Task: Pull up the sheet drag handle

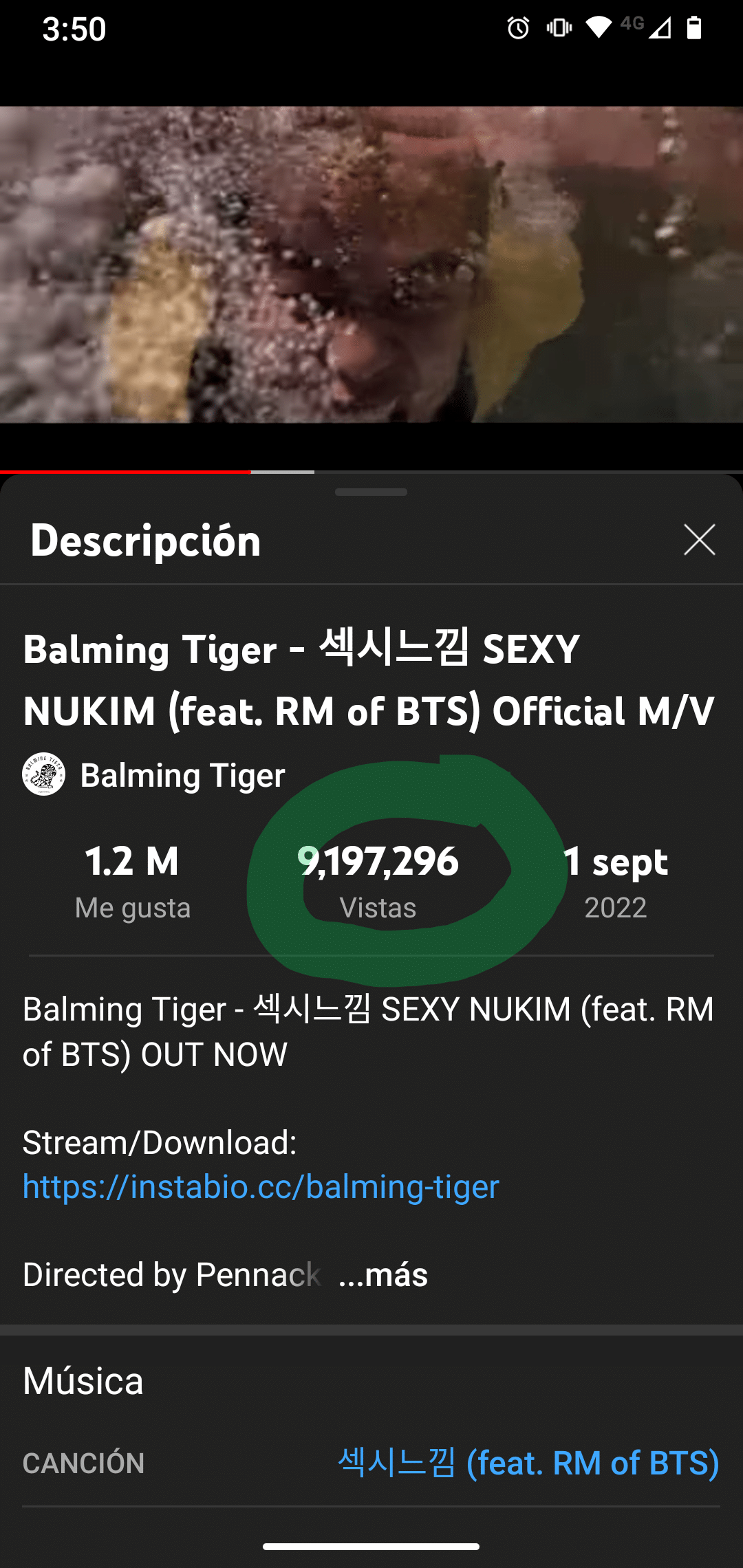Action: click(x=371, y=492)
